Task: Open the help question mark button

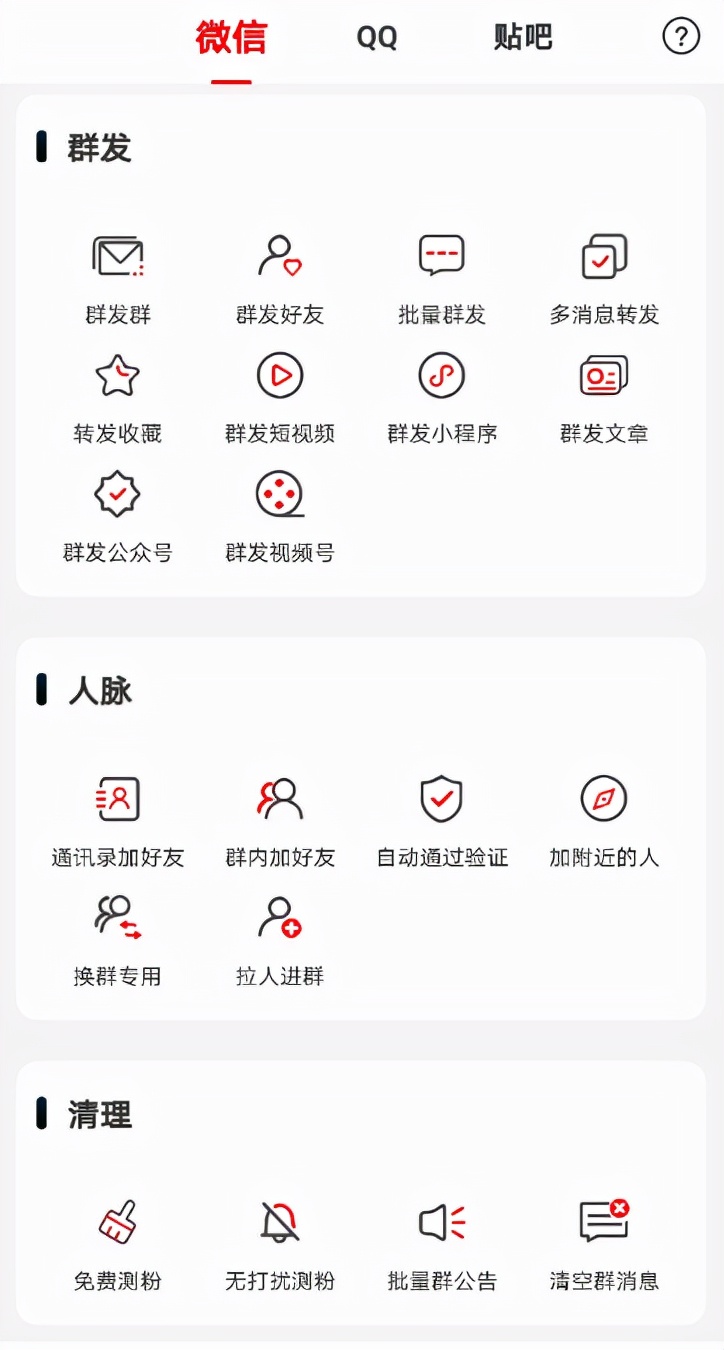Action: point(681,37)
